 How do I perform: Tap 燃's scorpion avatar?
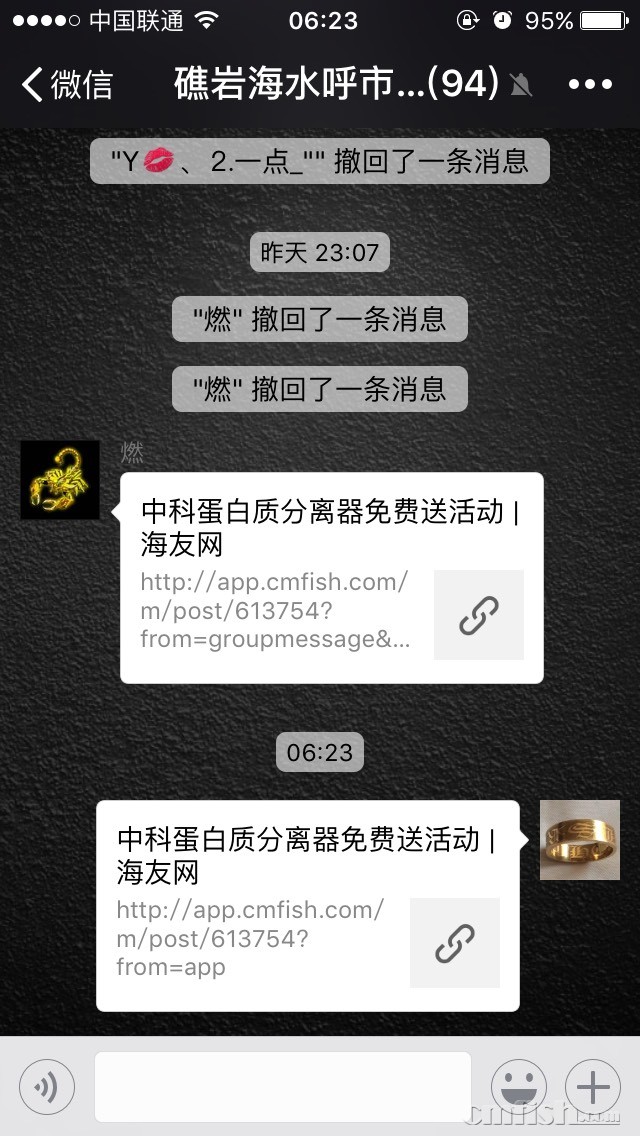pyautogui.click(x=60, y=480)
